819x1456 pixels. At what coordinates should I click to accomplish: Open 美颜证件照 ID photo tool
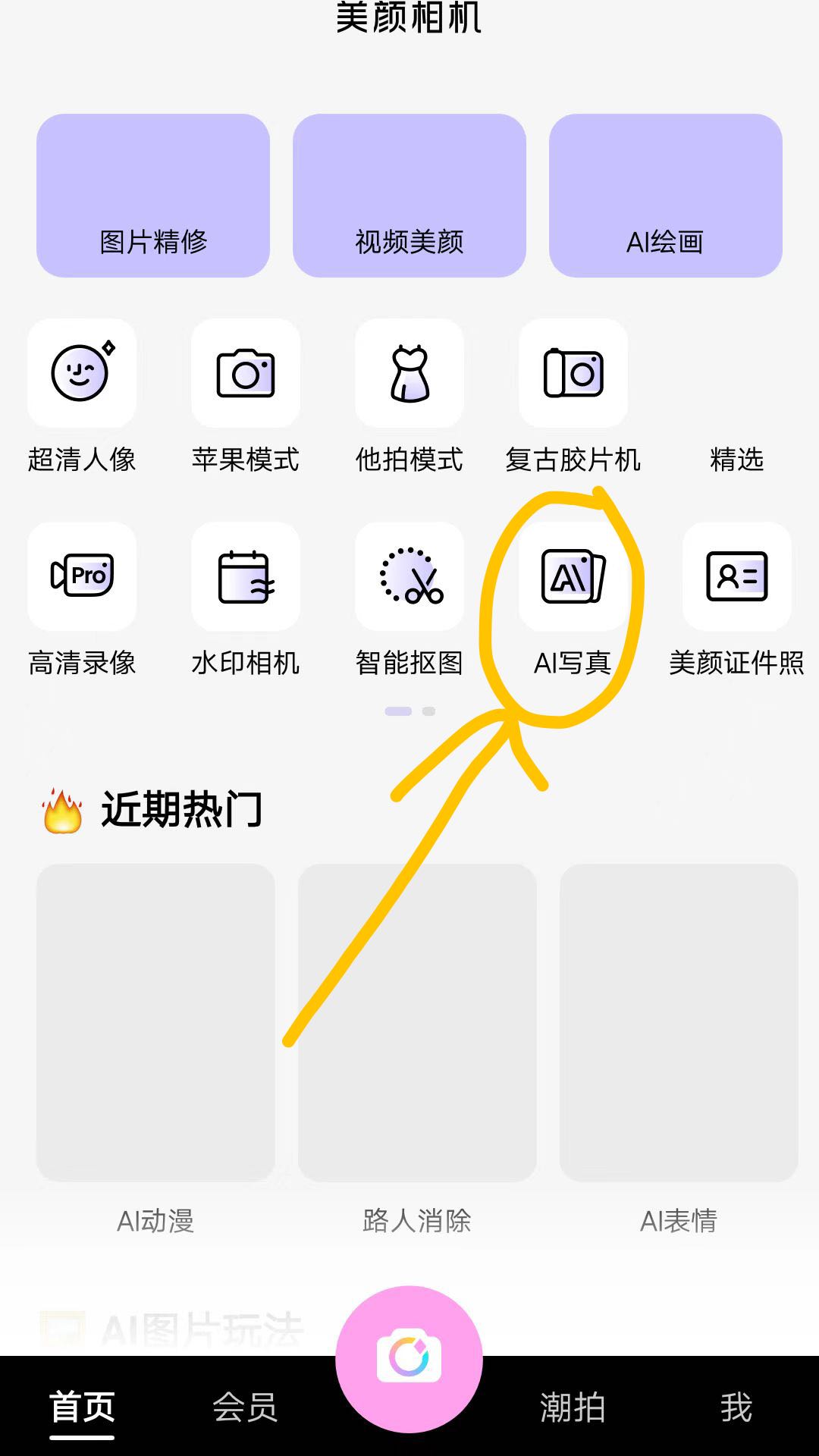737,576
